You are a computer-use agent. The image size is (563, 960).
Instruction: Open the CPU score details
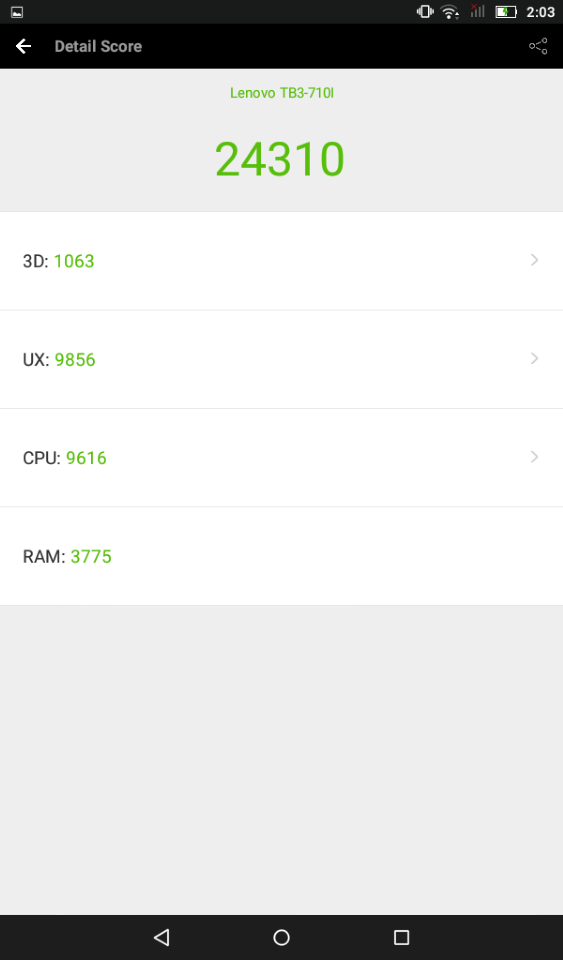coord(282,458)
